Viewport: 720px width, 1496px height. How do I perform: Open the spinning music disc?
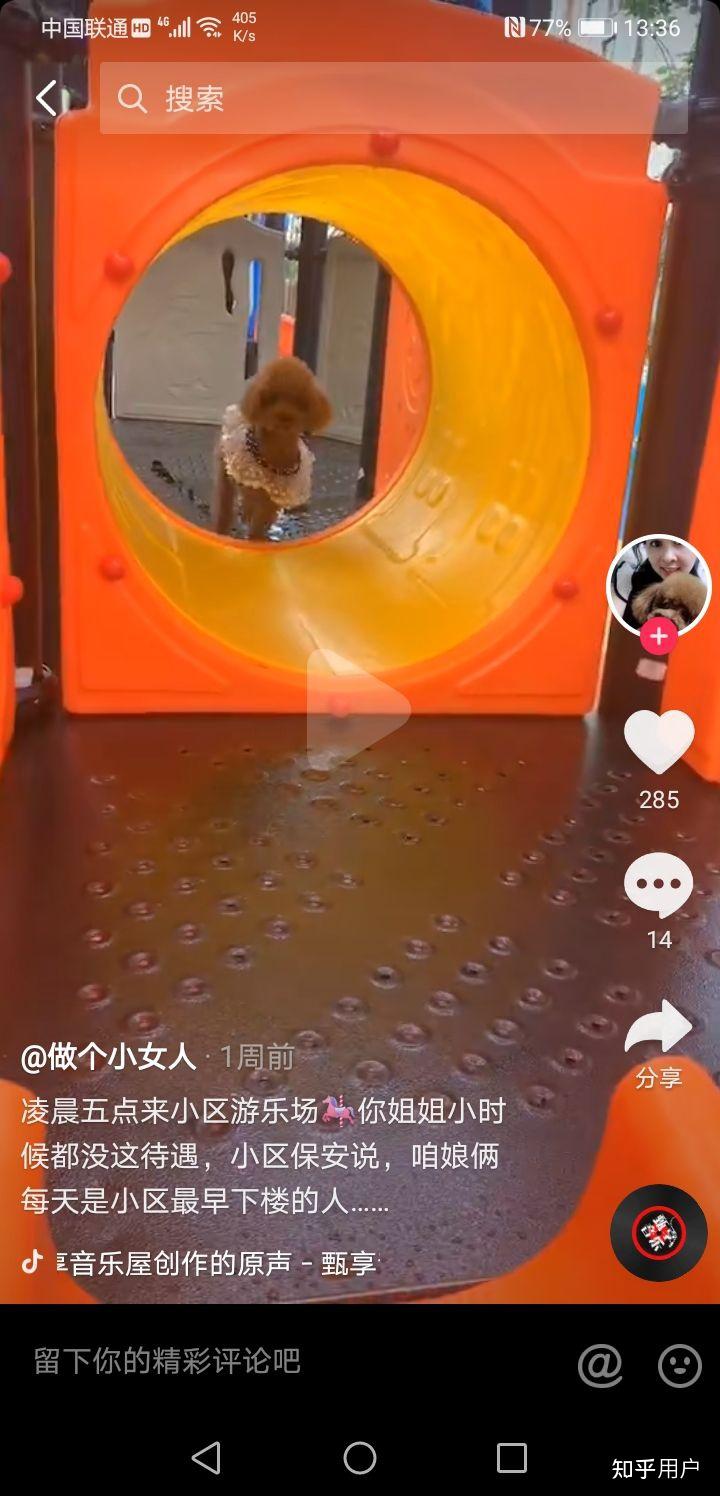pos(658,1232)
